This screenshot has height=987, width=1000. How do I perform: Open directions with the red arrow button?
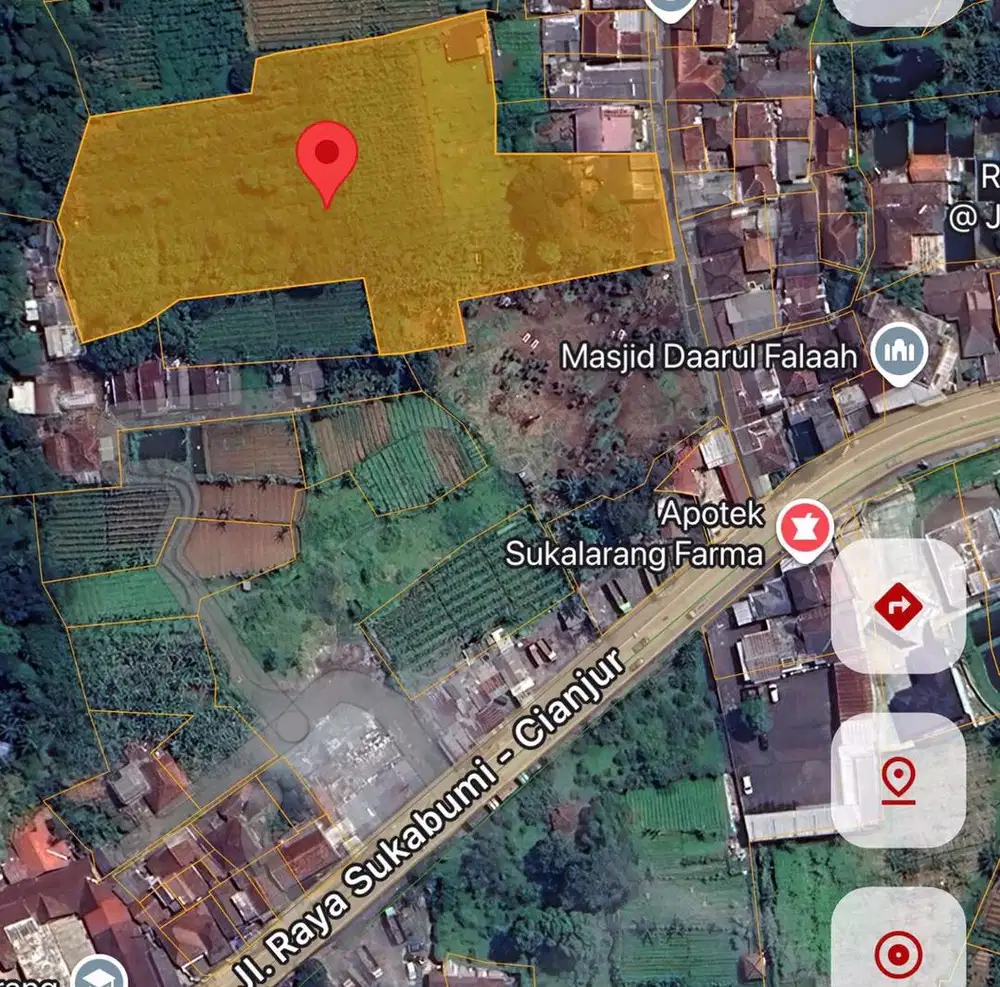pyautogui.click(x=898, y=607)
